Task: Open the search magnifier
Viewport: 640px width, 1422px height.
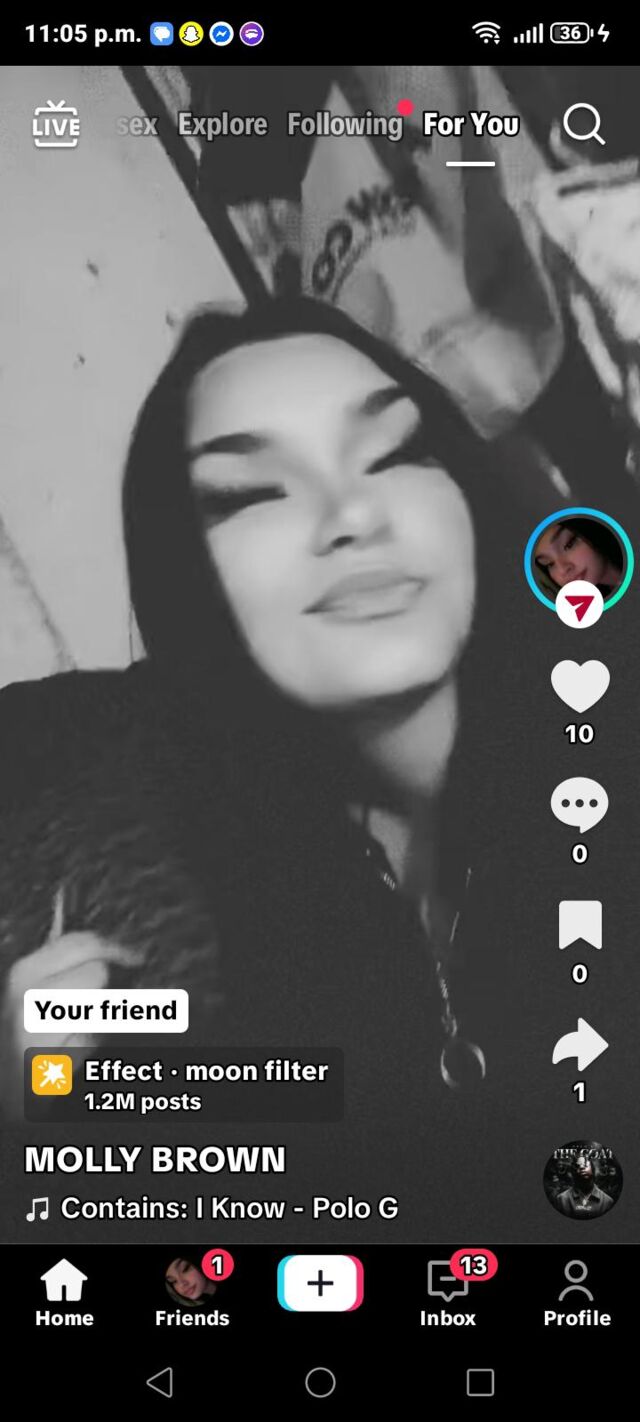Action: tap(584, 125)
